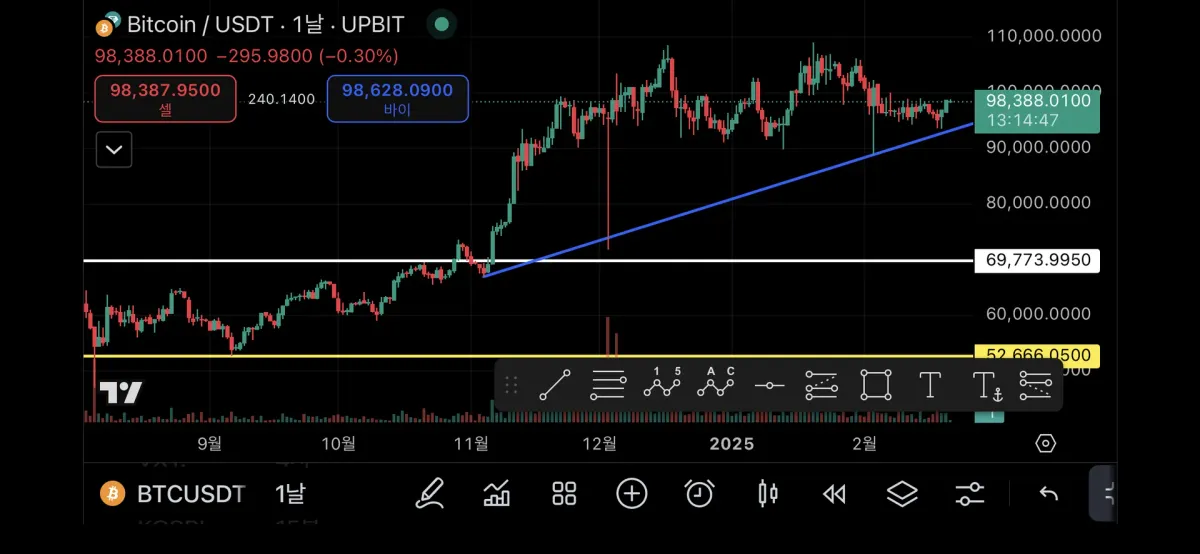Open the BTCUSDT symbol search
The width and height of the screenshot is (1200, 554).
pos(173,493)
